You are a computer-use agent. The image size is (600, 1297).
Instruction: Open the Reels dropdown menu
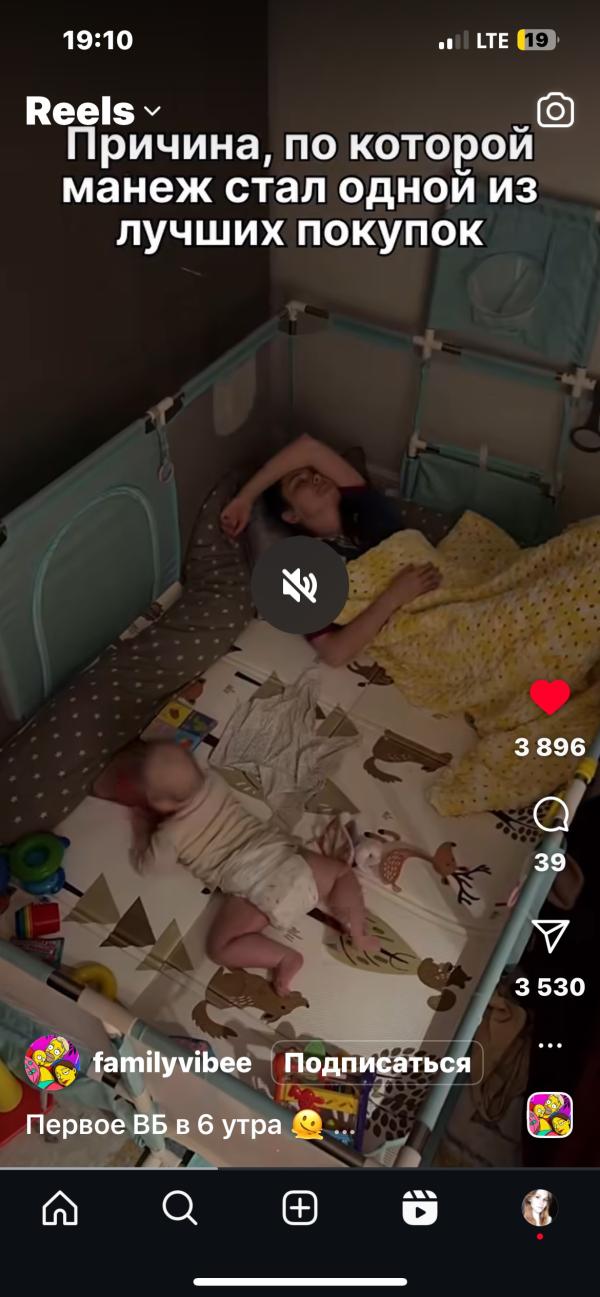pyautogui.click(x=92, y=111)
